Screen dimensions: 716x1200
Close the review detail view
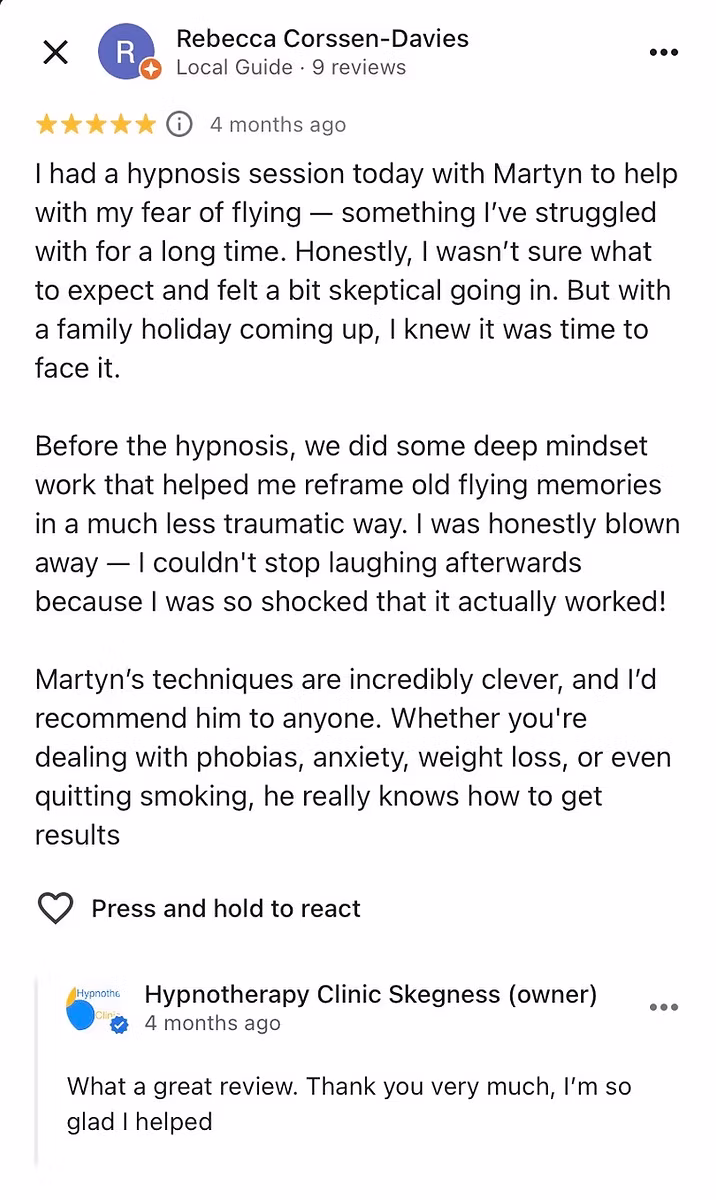[56, 52]
